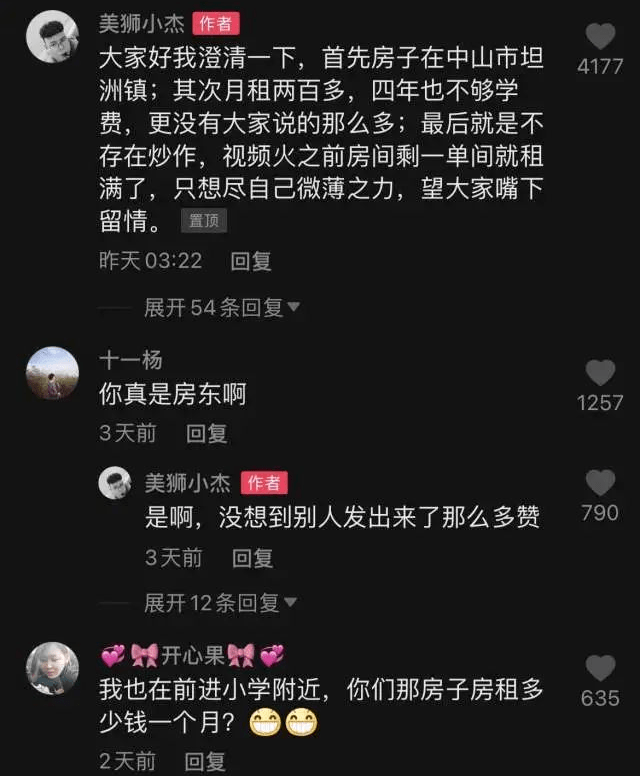This screenshot has width=640, height=776.
Task: Like 美狮小杰's reply to 十一杨
Action: 600,484
